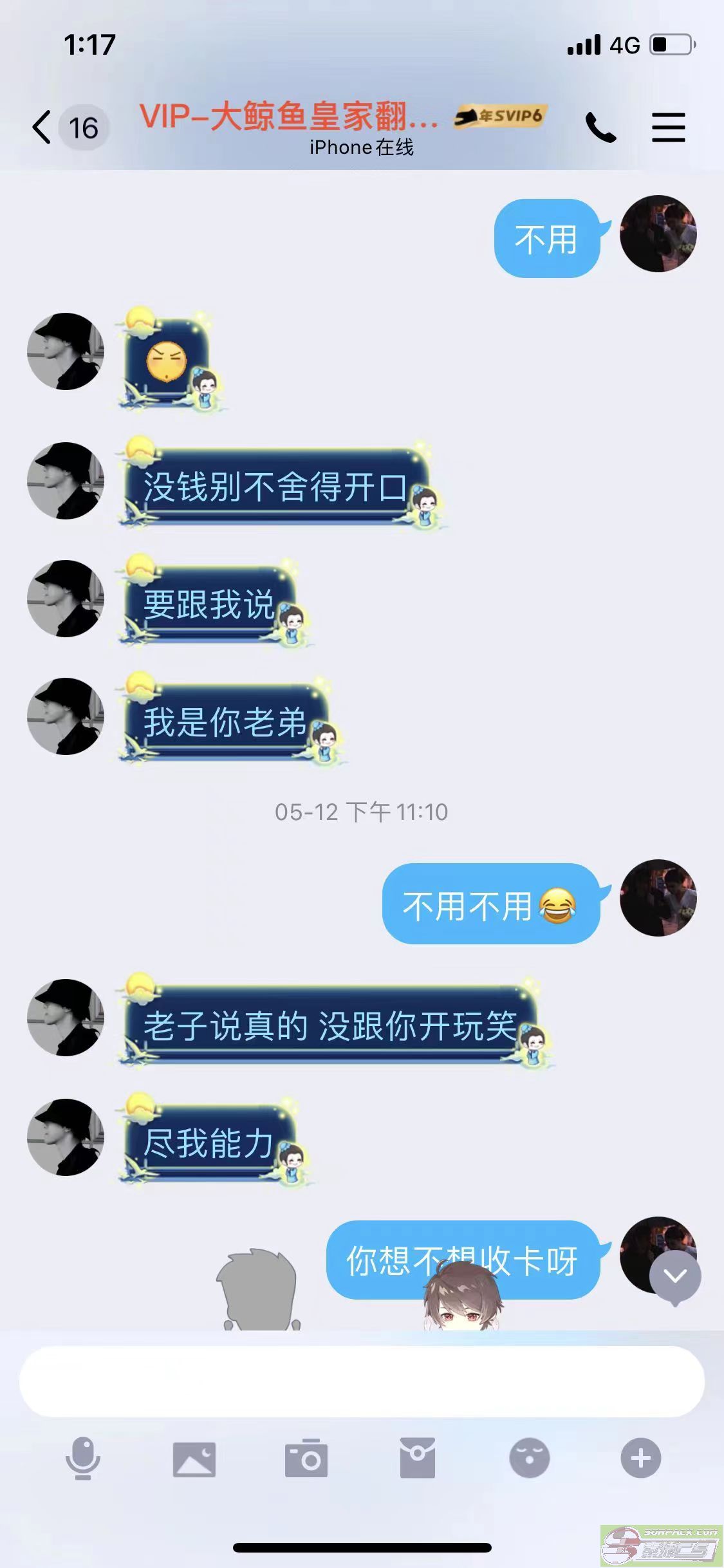The image size is (724, 1568).
Task: Go back to the message list
Action: 42,127
